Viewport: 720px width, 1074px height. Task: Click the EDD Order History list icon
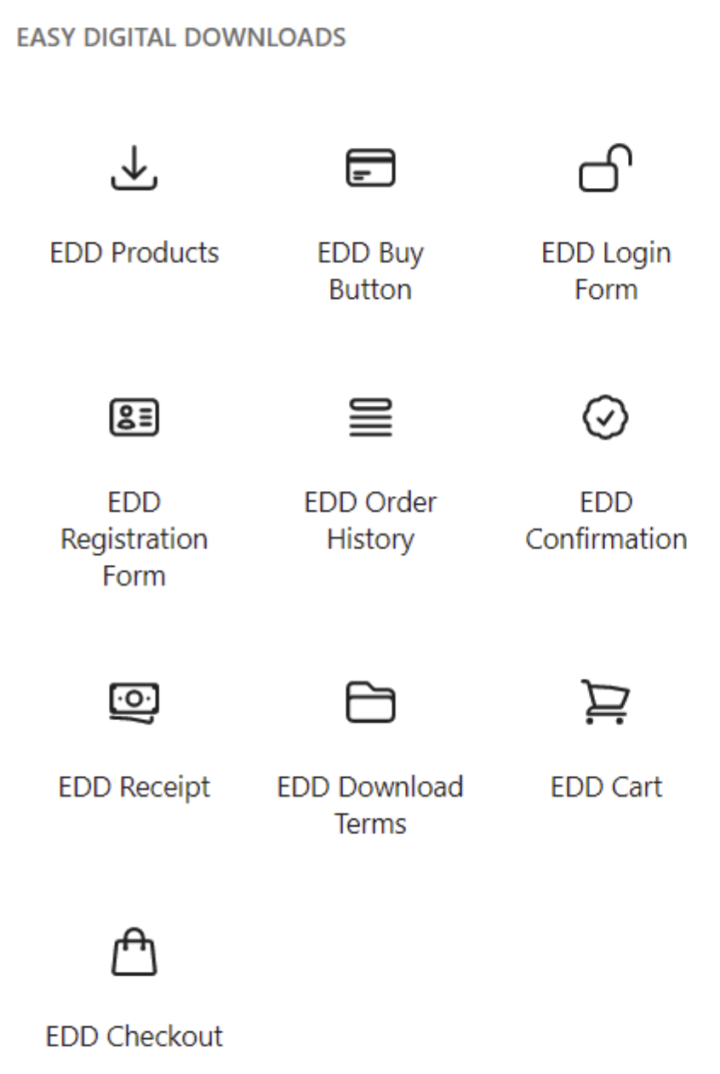tap(371, 417)
